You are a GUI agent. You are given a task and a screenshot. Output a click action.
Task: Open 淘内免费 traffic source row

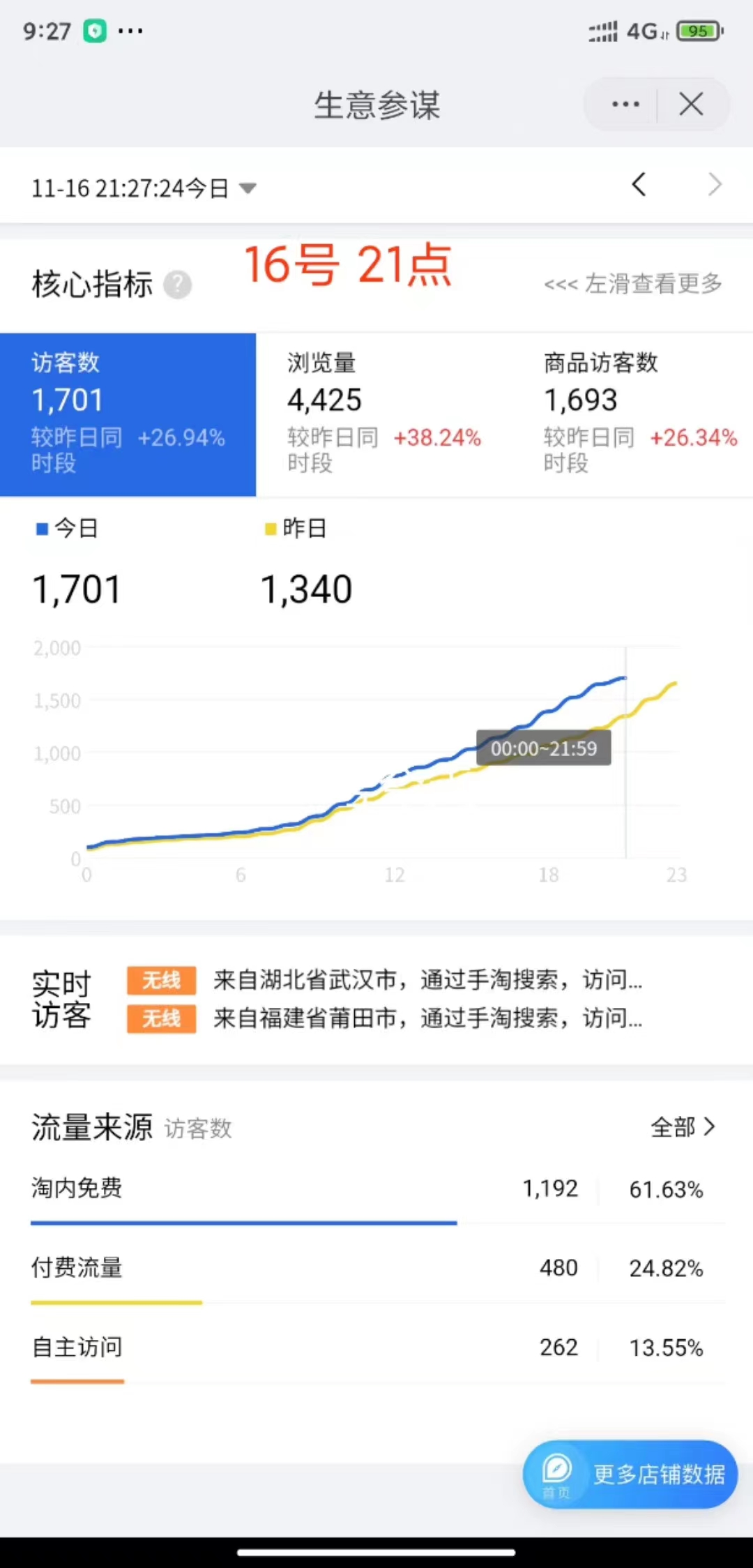coord(376,1189)
